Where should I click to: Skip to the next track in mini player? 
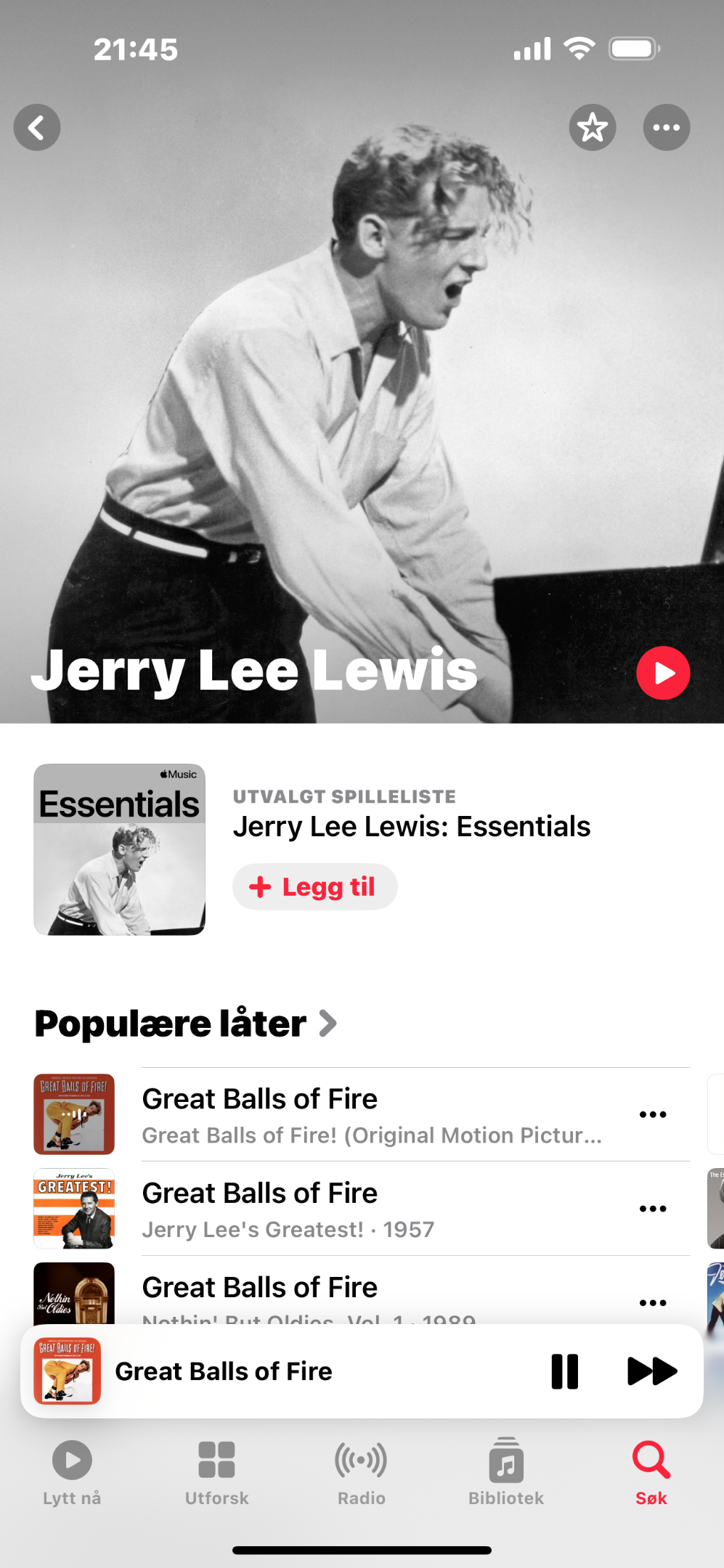pos(651,1371)
